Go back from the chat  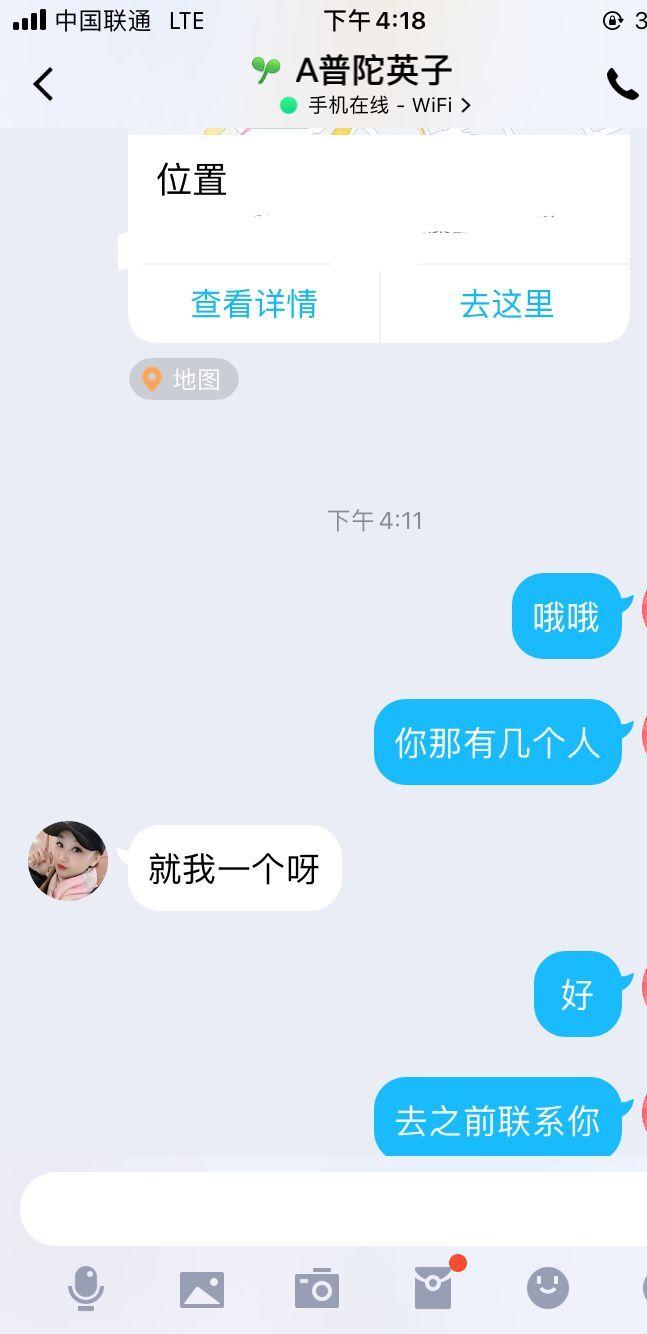tap(43, 84)
